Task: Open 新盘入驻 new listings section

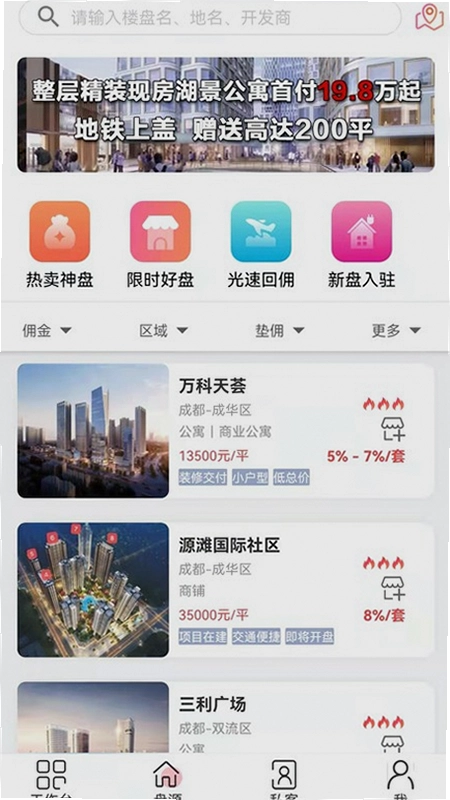Action: click(361, 244)
